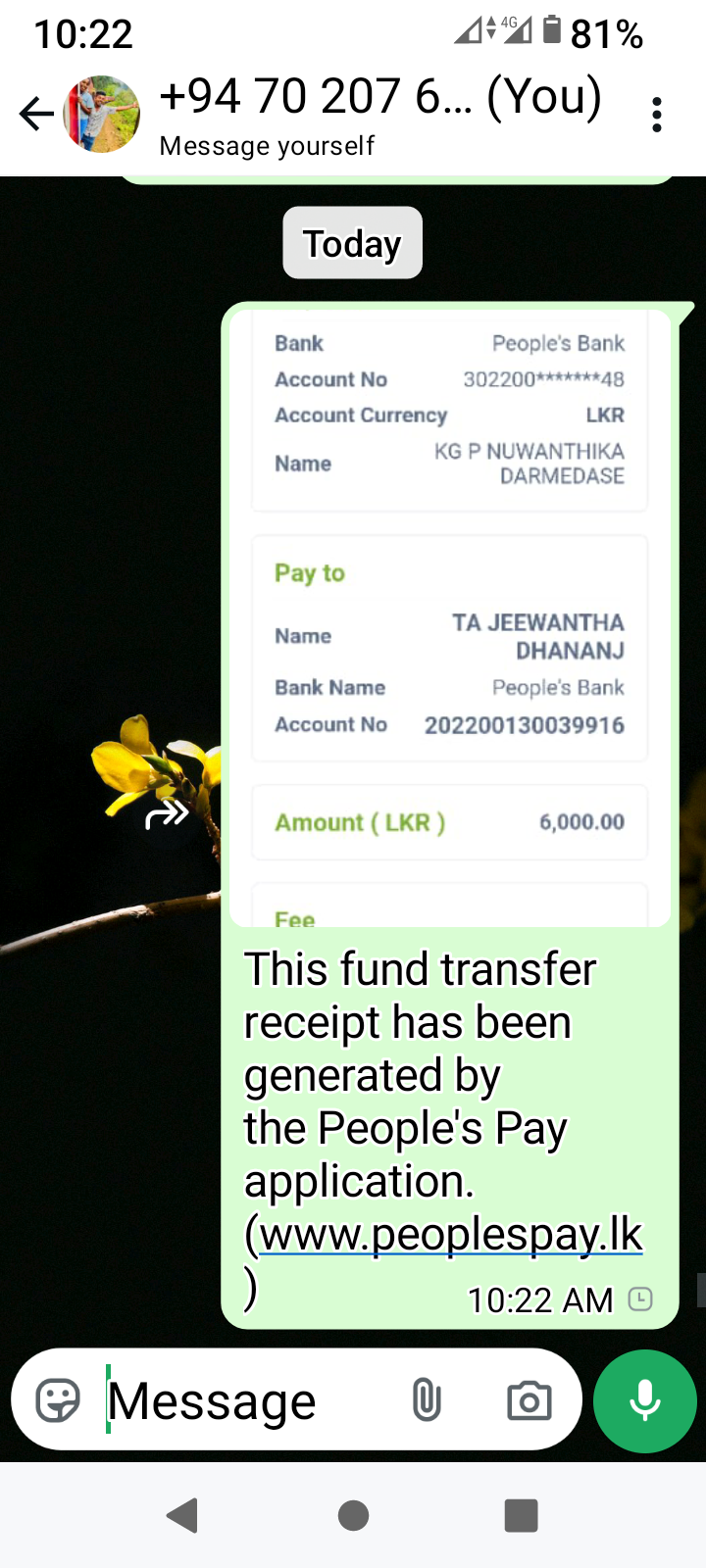
Task: Attach a file with the paperclip
Action: tap(427, 1400)
